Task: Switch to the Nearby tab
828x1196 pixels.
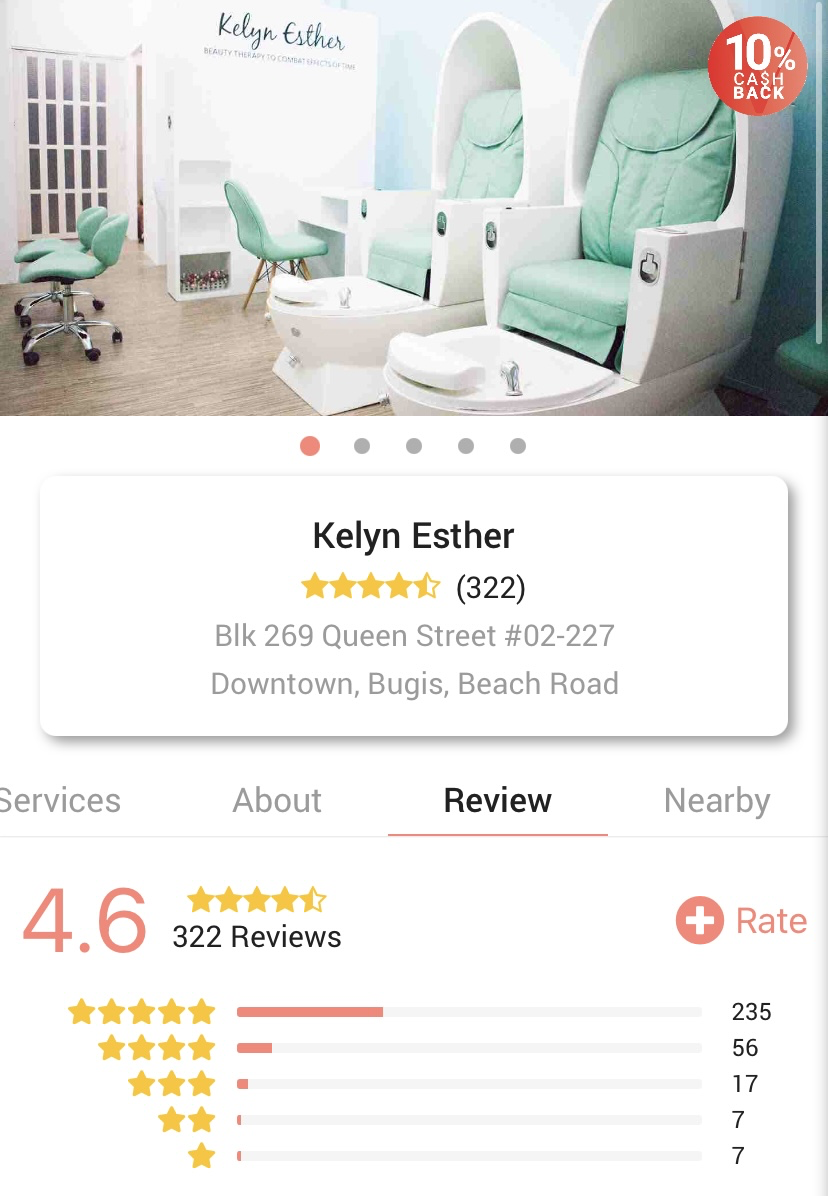Action: (717, 801)
